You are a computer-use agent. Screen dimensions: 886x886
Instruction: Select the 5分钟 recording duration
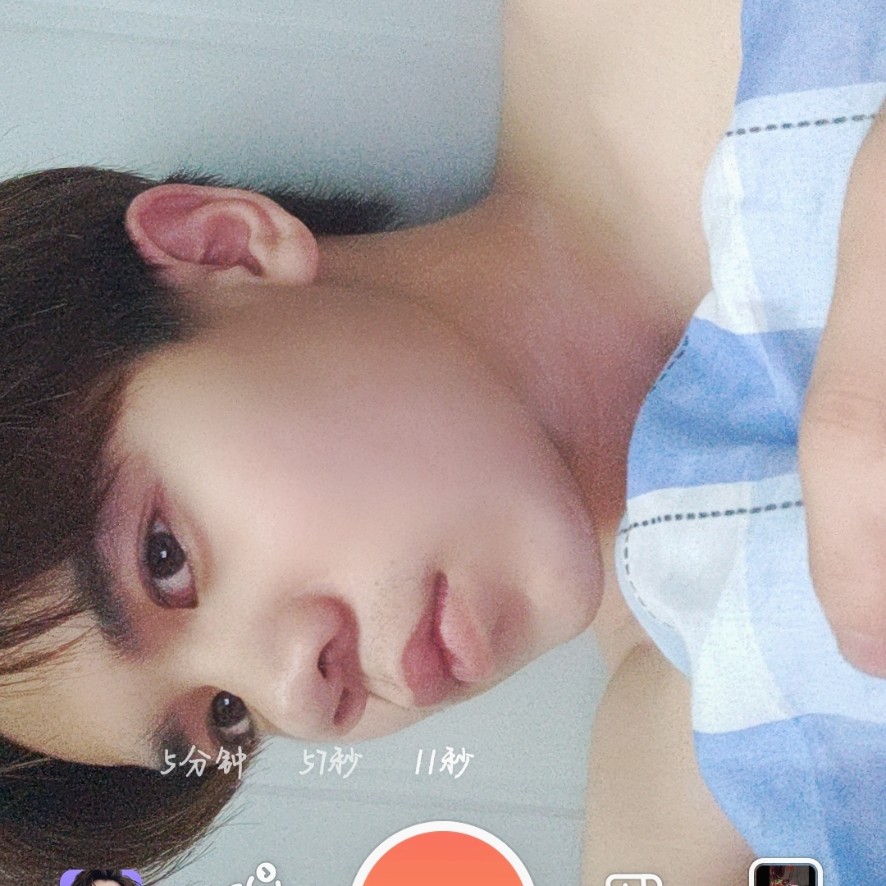coord(203,763)
